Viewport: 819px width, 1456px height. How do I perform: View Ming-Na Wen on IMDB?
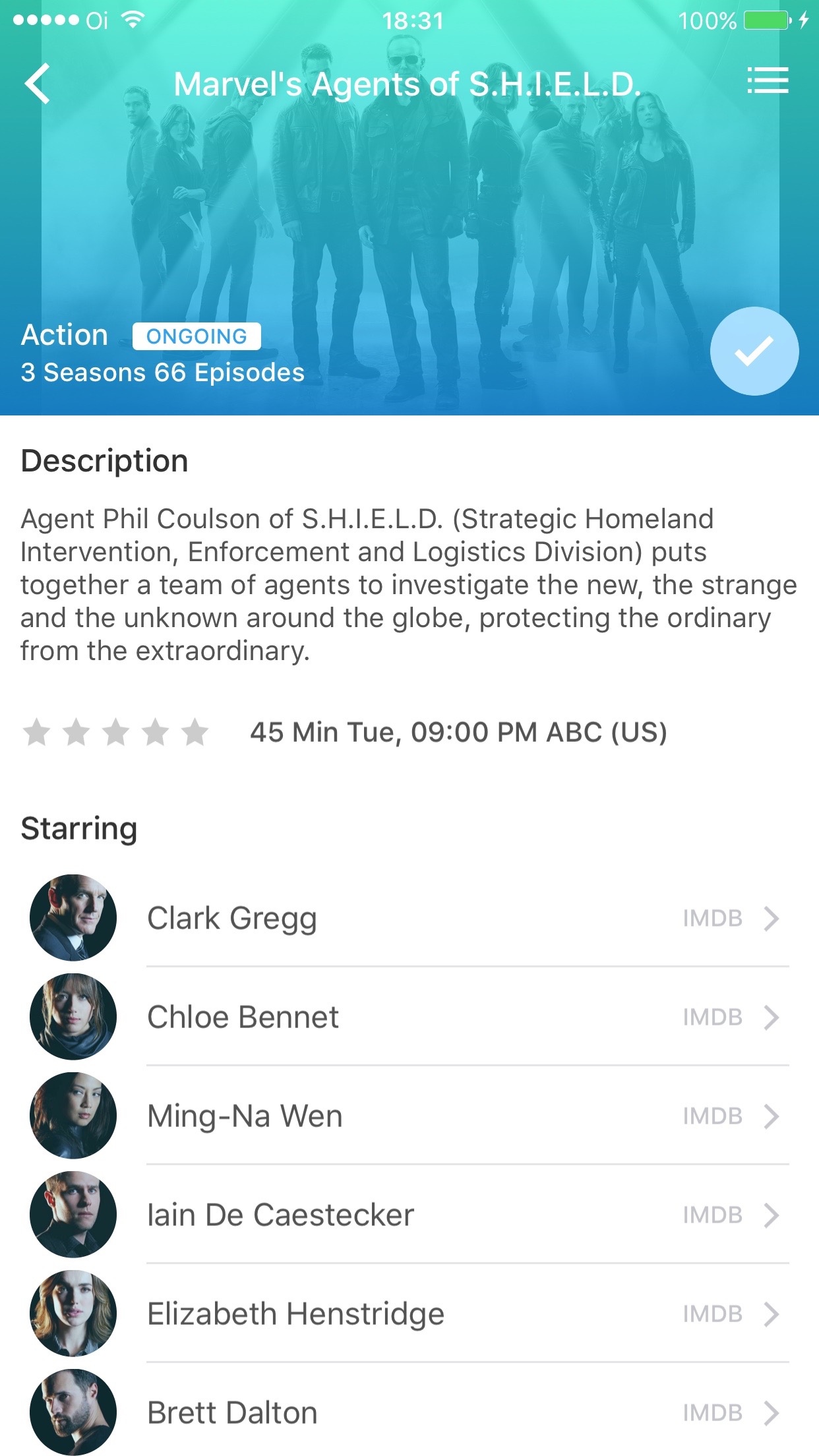point(730,1116)
